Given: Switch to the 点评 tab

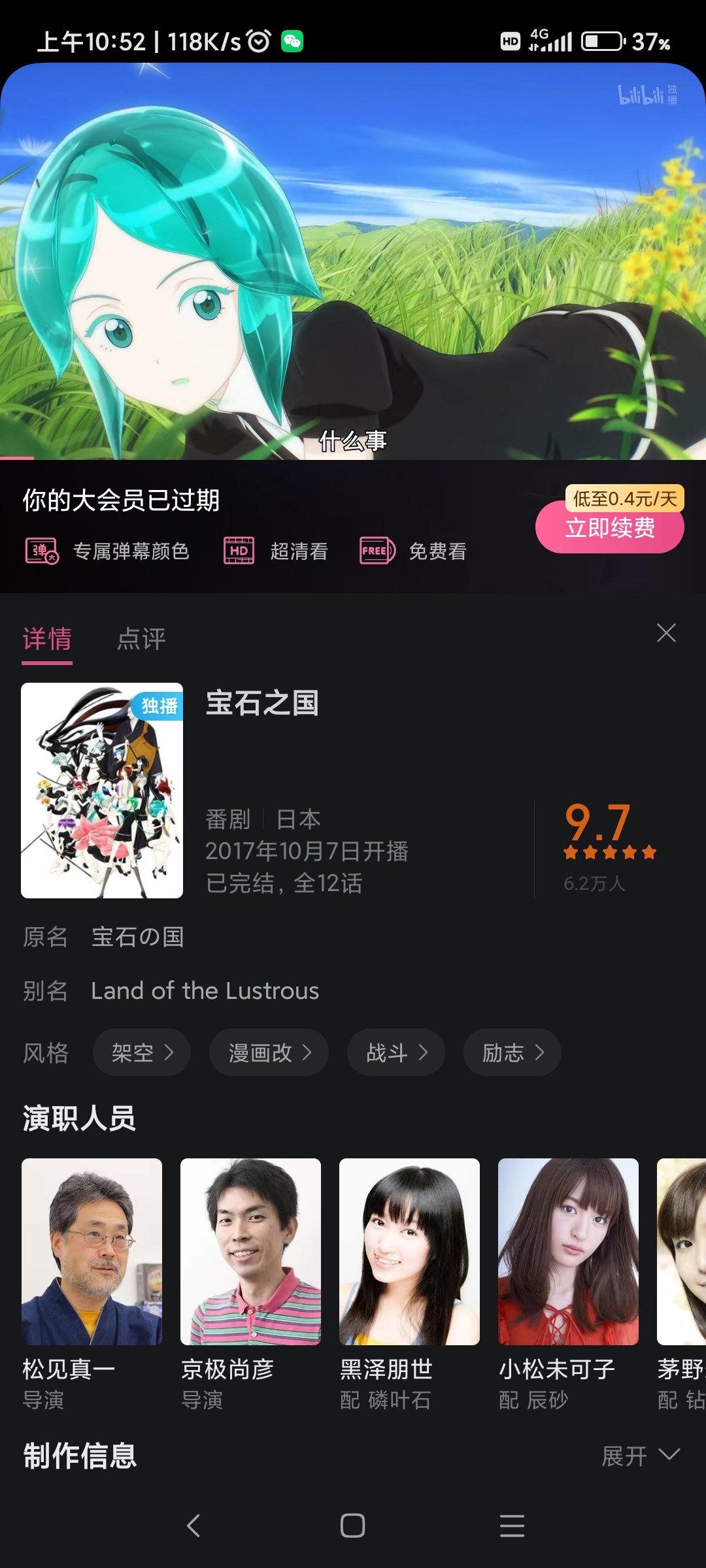Looking at the screenshot, I should tap(141, 638).
